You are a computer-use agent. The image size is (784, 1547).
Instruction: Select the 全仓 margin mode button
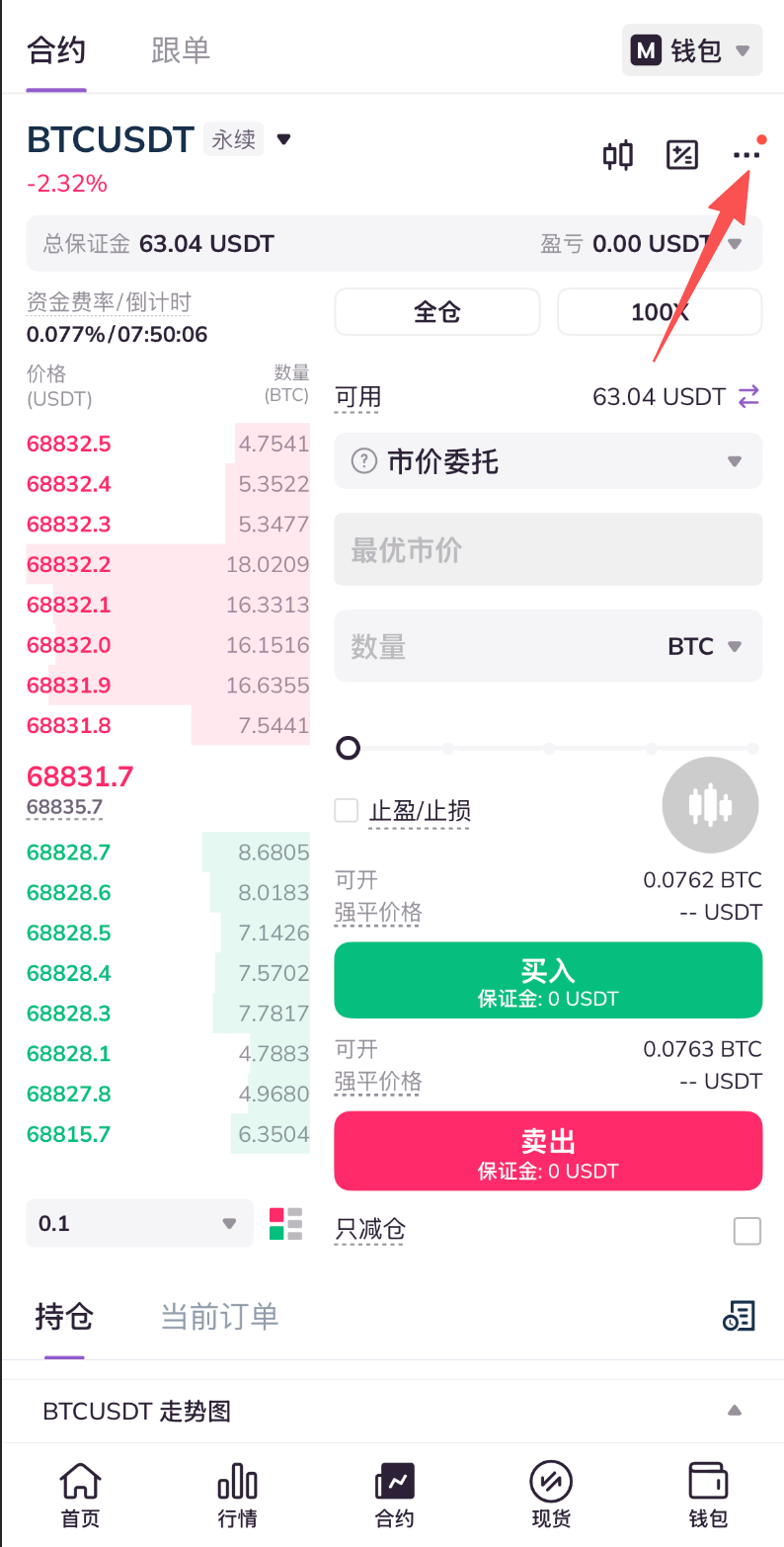coord(437,312)
